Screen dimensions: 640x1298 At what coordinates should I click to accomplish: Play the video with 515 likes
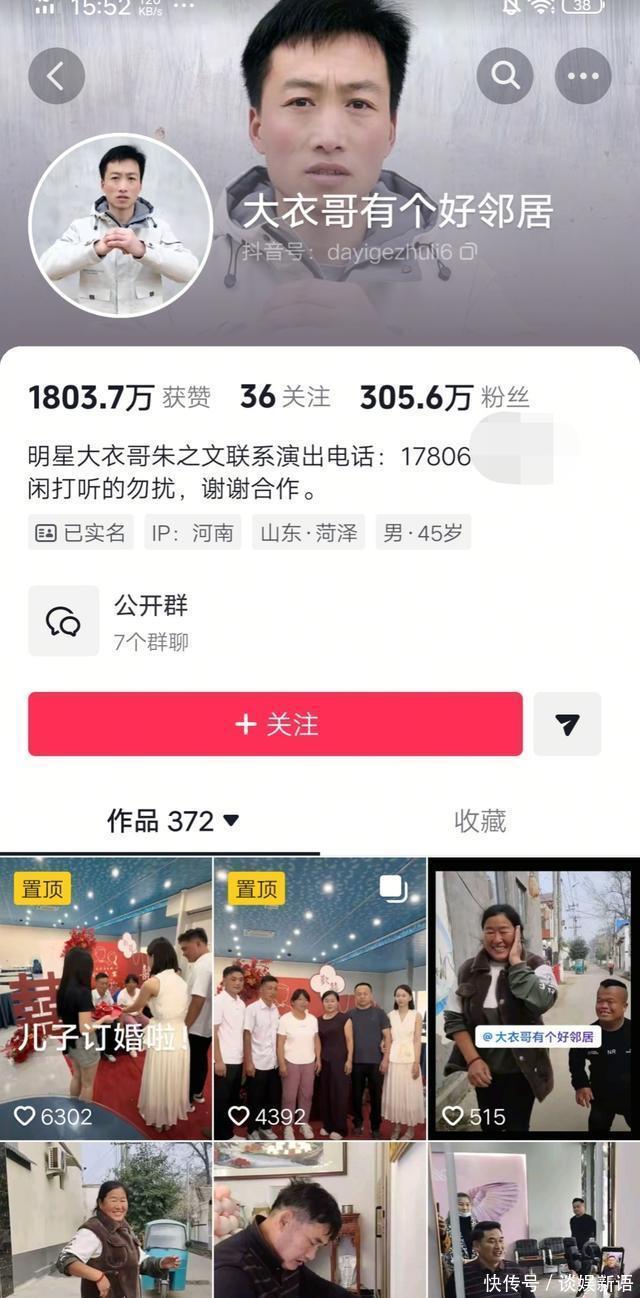[x=534, y=998]
